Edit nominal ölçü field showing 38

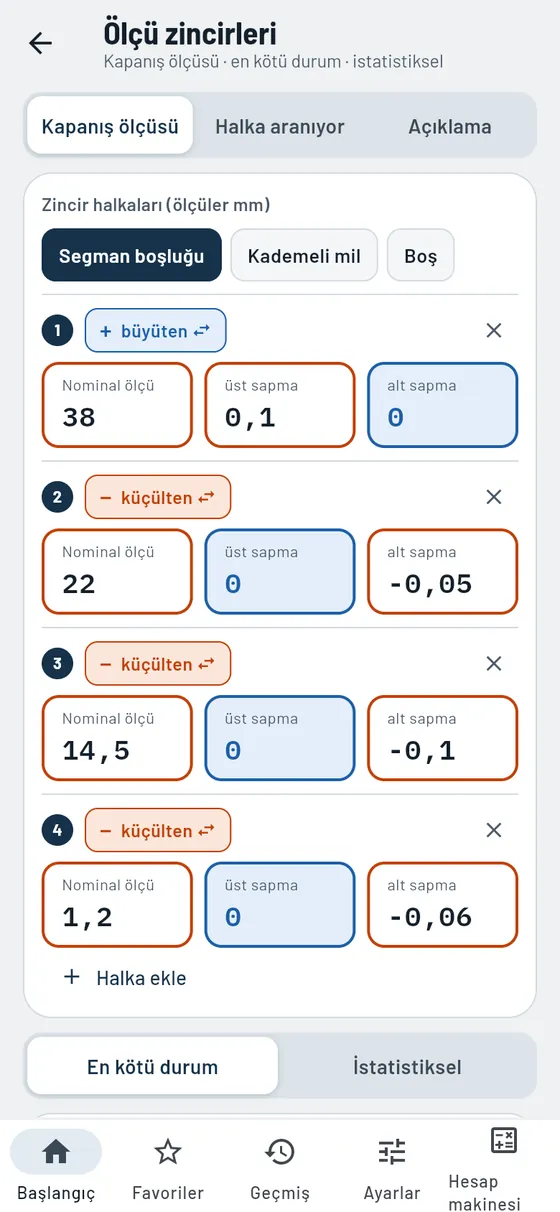click(x=117, y=404)
